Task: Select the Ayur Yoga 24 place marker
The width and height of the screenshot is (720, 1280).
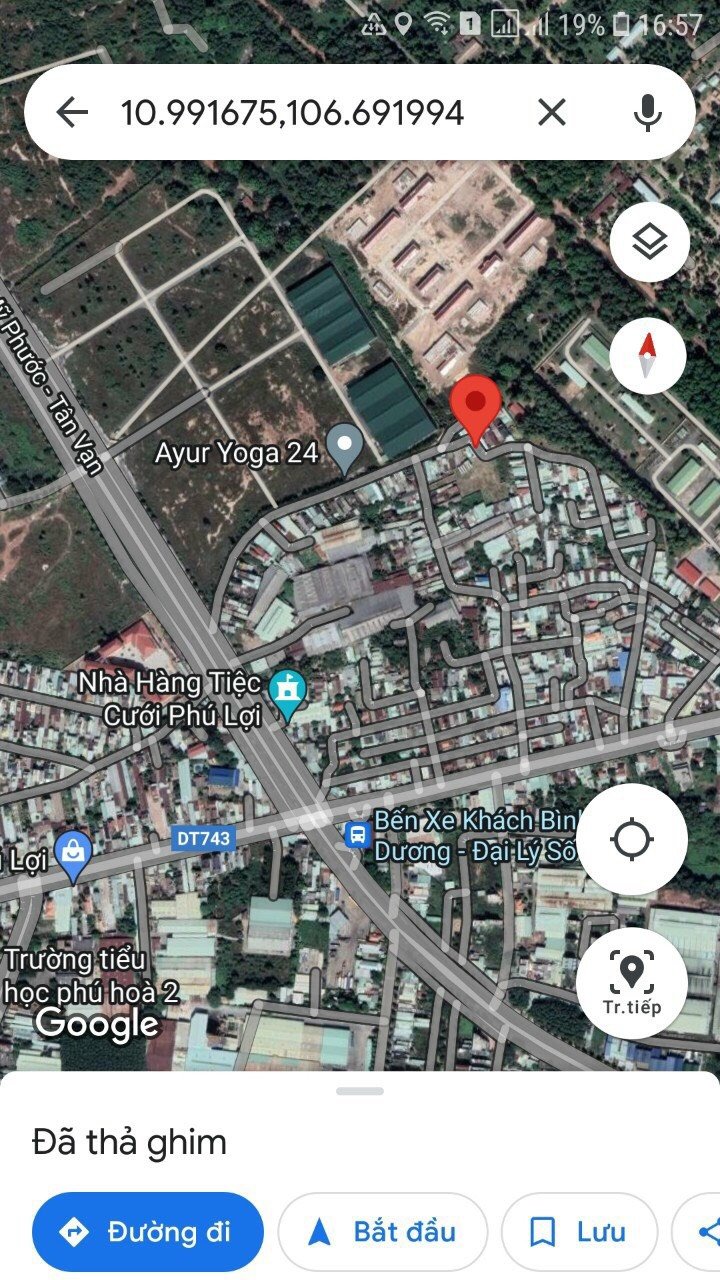Action: coord(346,449)
